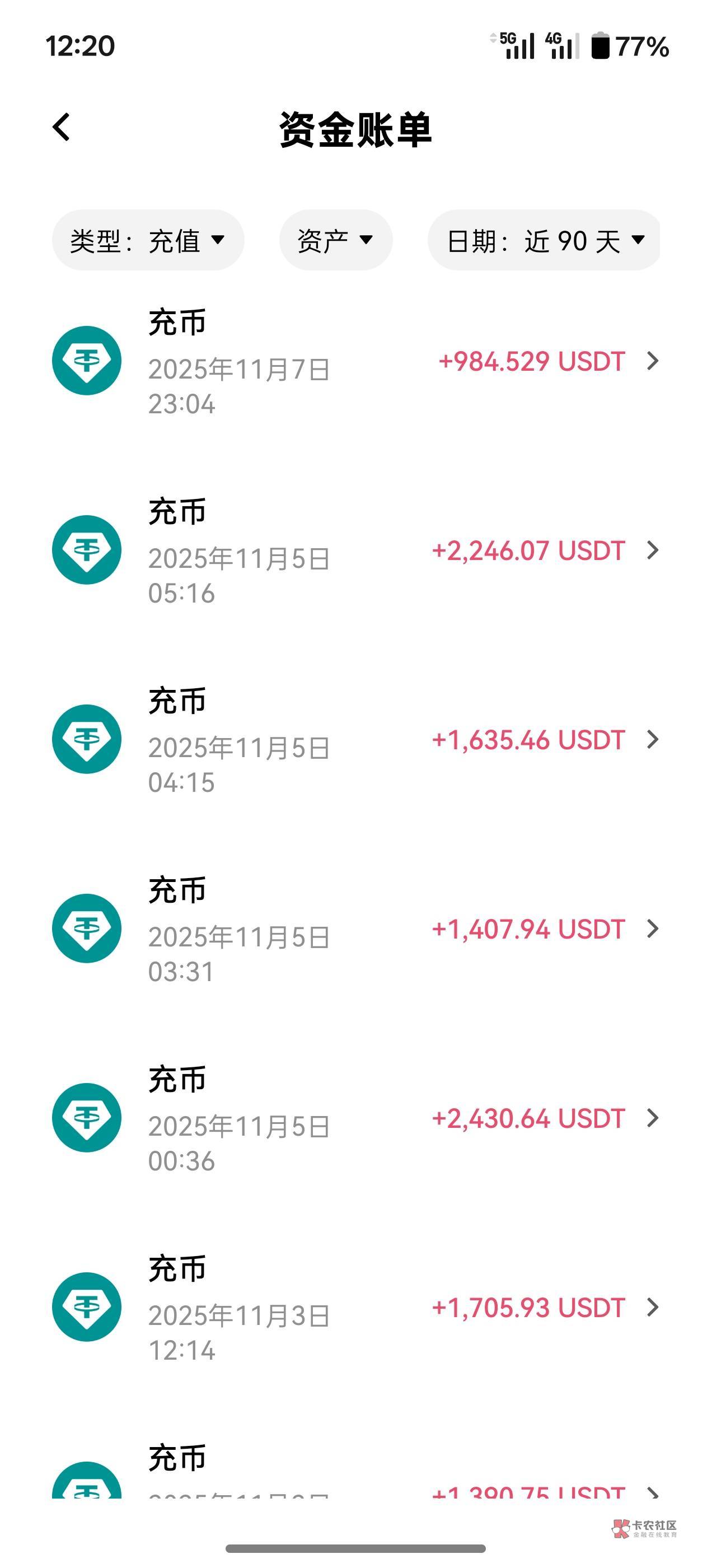Expand the 资产 filter dropdown
This screenshot has width=712, height=1568.
[335, 240]
